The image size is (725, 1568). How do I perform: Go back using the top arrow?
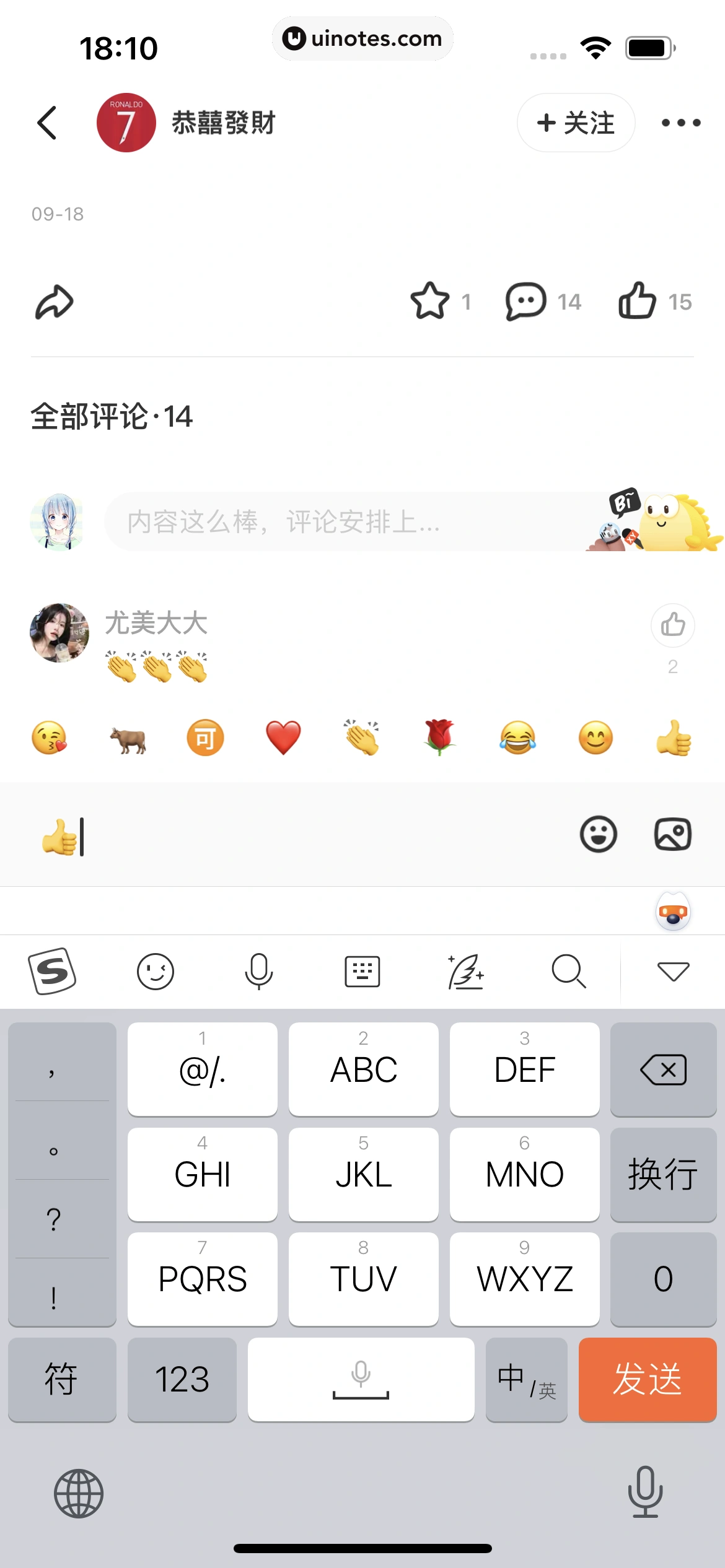point(47,123)
